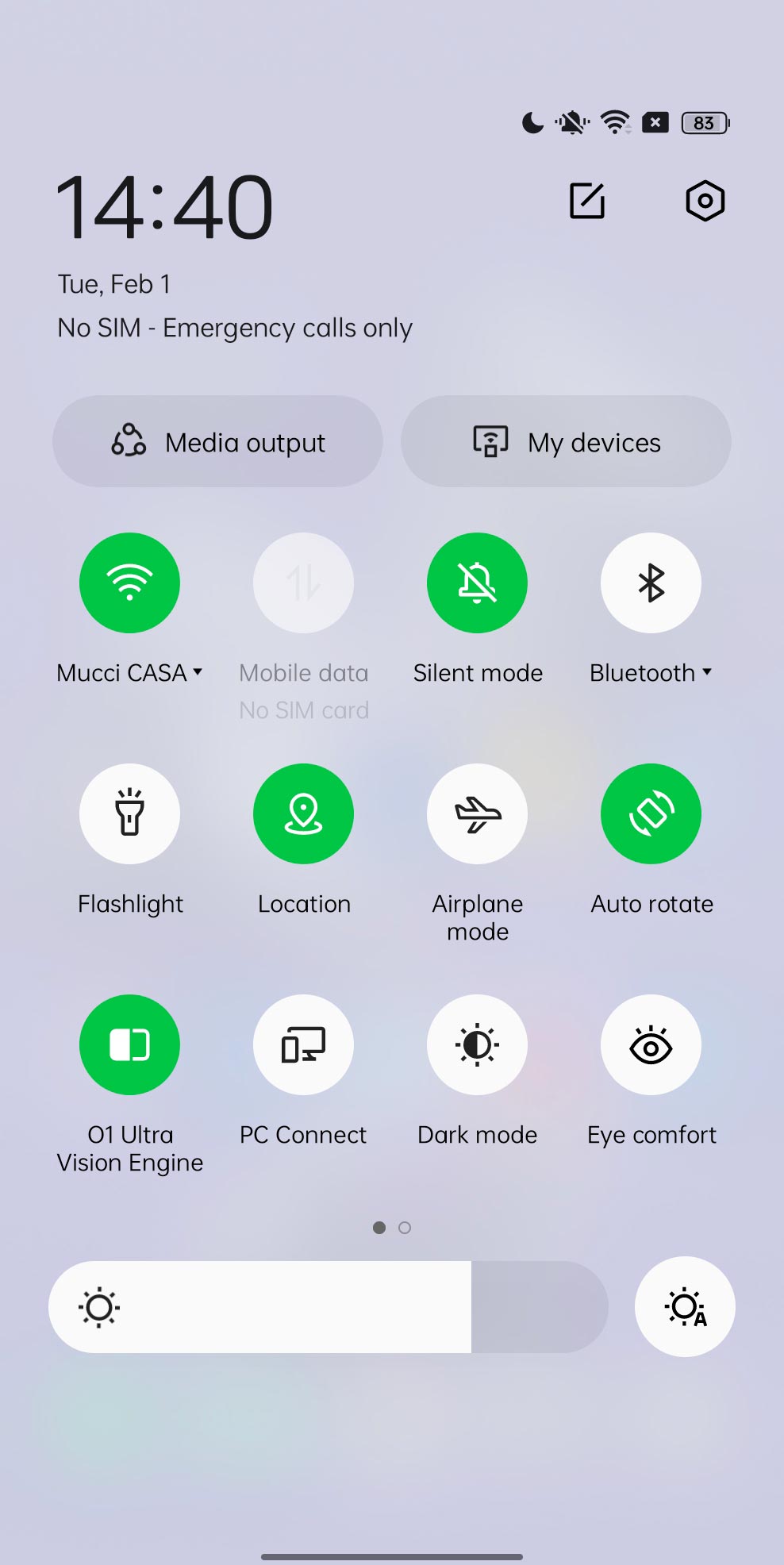Image resolution: width=784 pixels, height=1565 pixels.
Task: Open Media output
Action: click(x=217, y=441)
